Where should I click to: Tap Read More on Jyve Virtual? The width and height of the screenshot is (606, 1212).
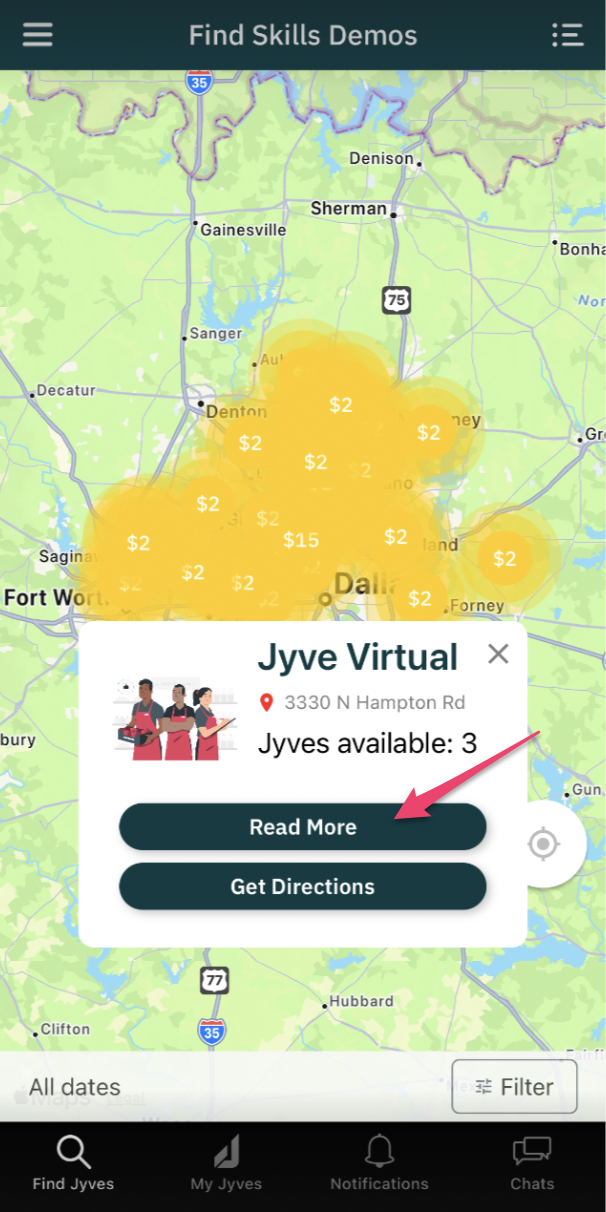pos(303,827)
